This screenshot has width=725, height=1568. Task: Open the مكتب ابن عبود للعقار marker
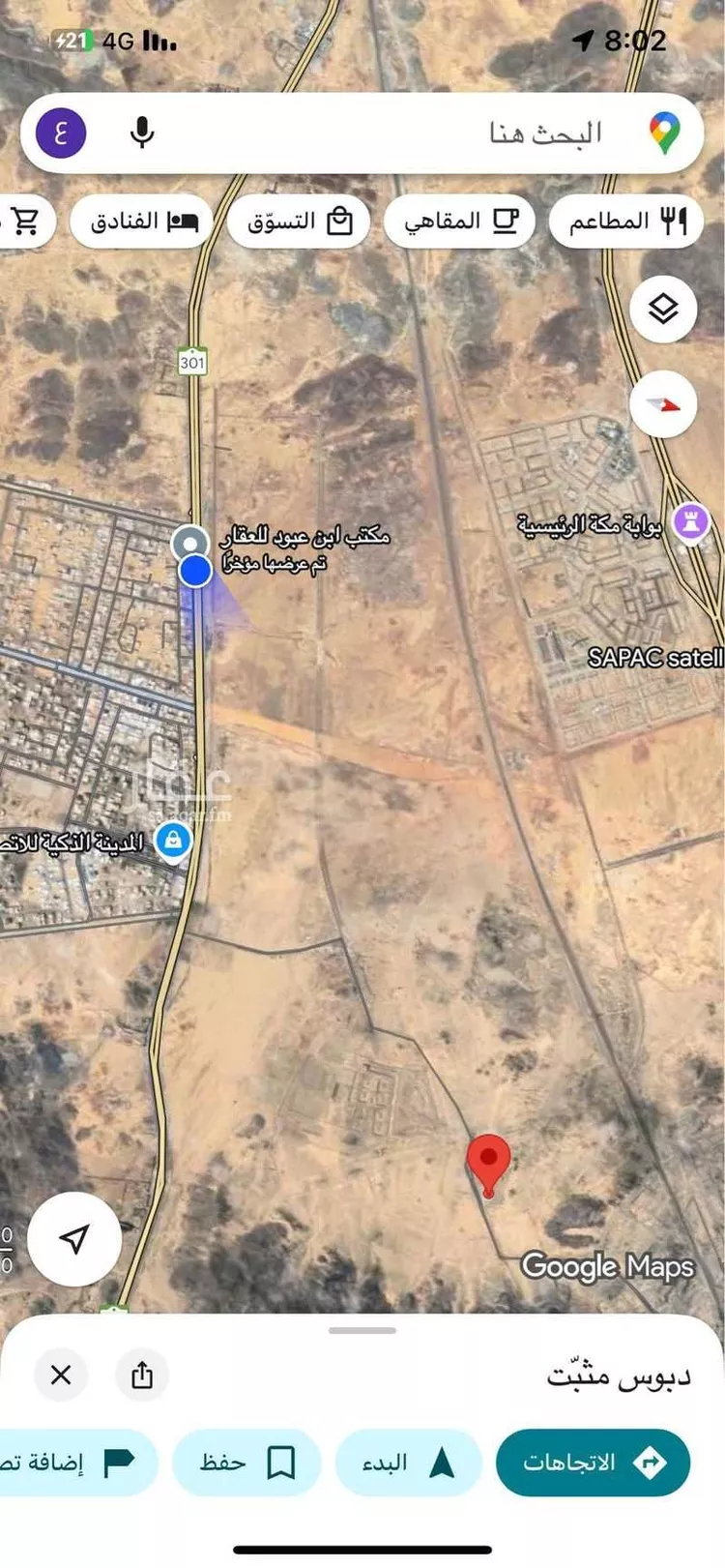190,542
